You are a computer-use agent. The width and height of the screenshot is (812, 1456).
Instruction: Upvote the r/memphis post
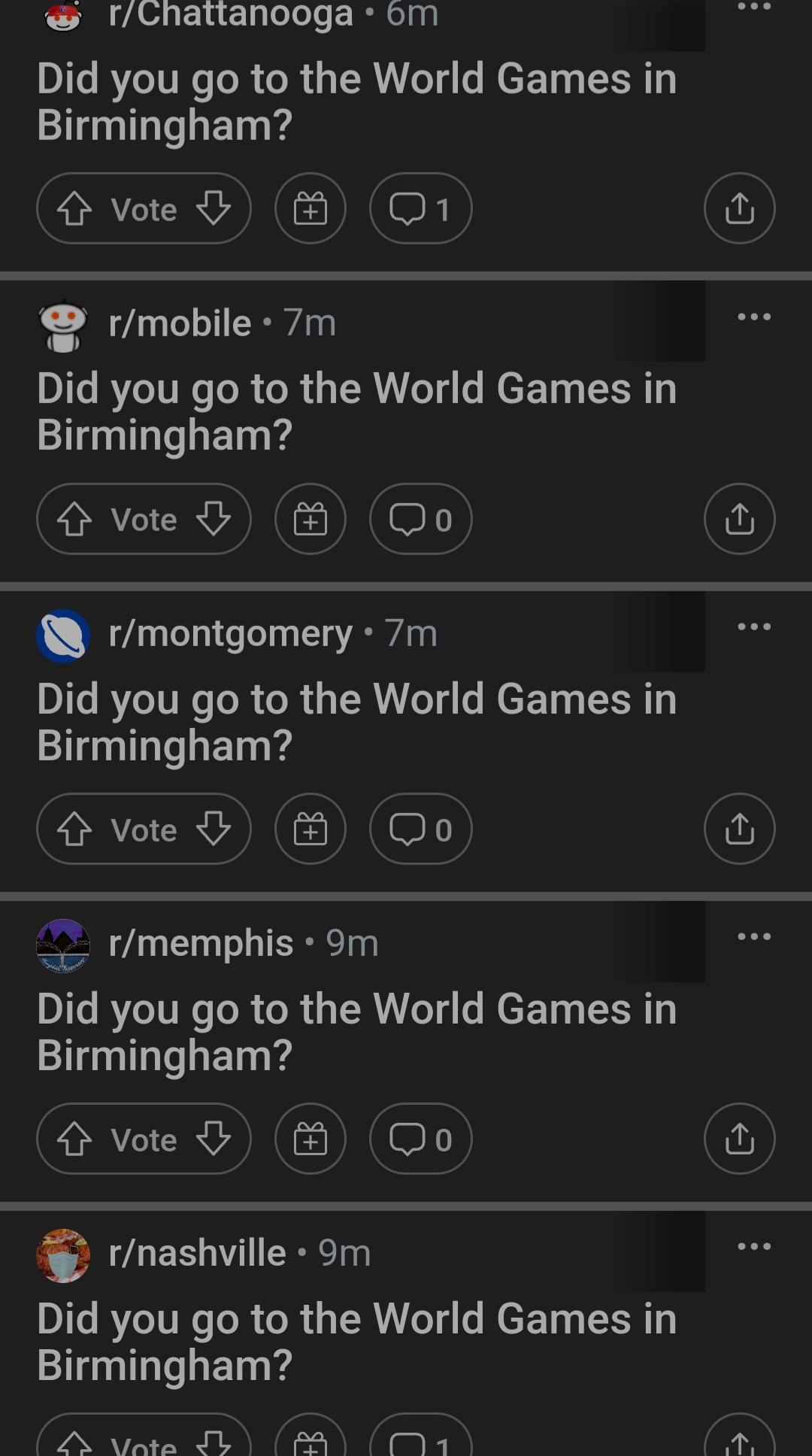74,1139
